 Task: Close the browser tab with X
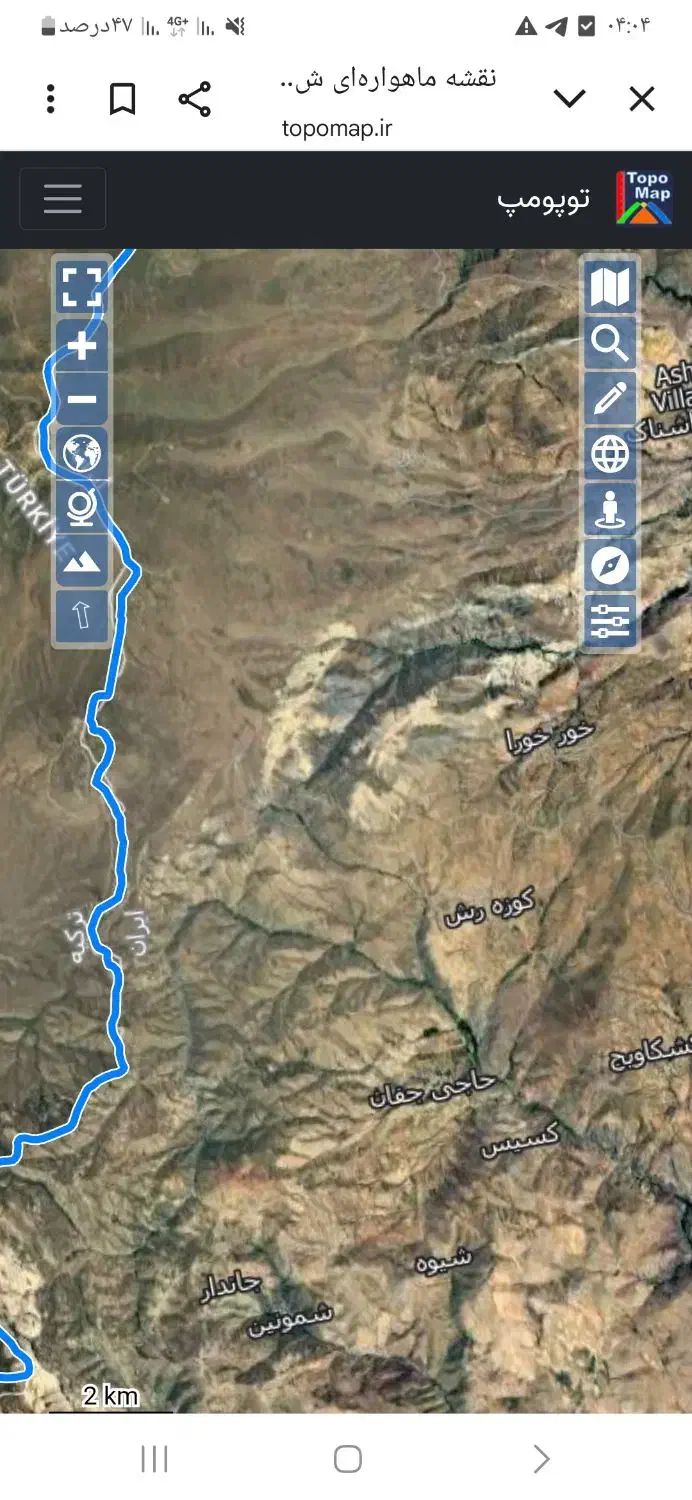click(x=641, y=98)
